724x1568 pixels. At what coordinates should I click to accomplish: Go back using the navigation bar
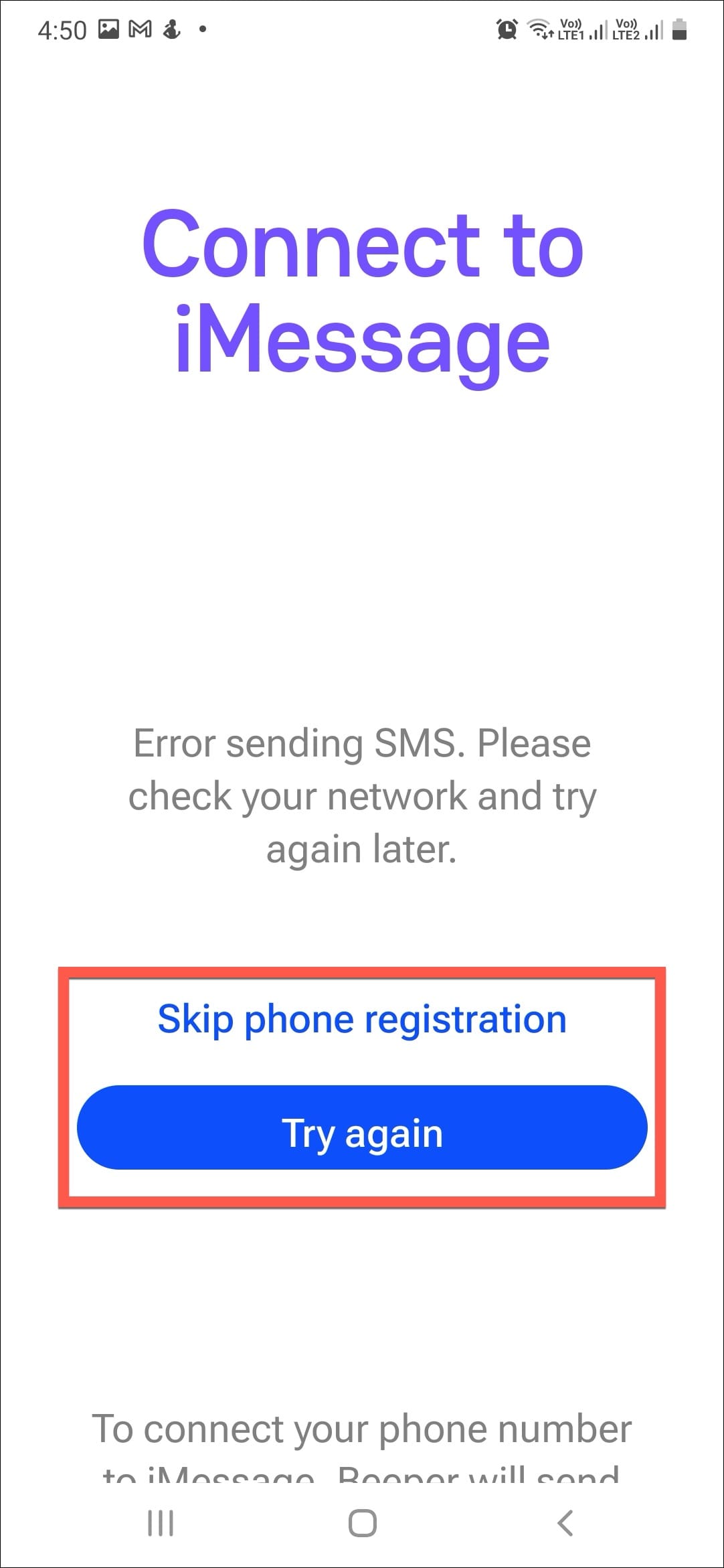tap(565, 1522)
